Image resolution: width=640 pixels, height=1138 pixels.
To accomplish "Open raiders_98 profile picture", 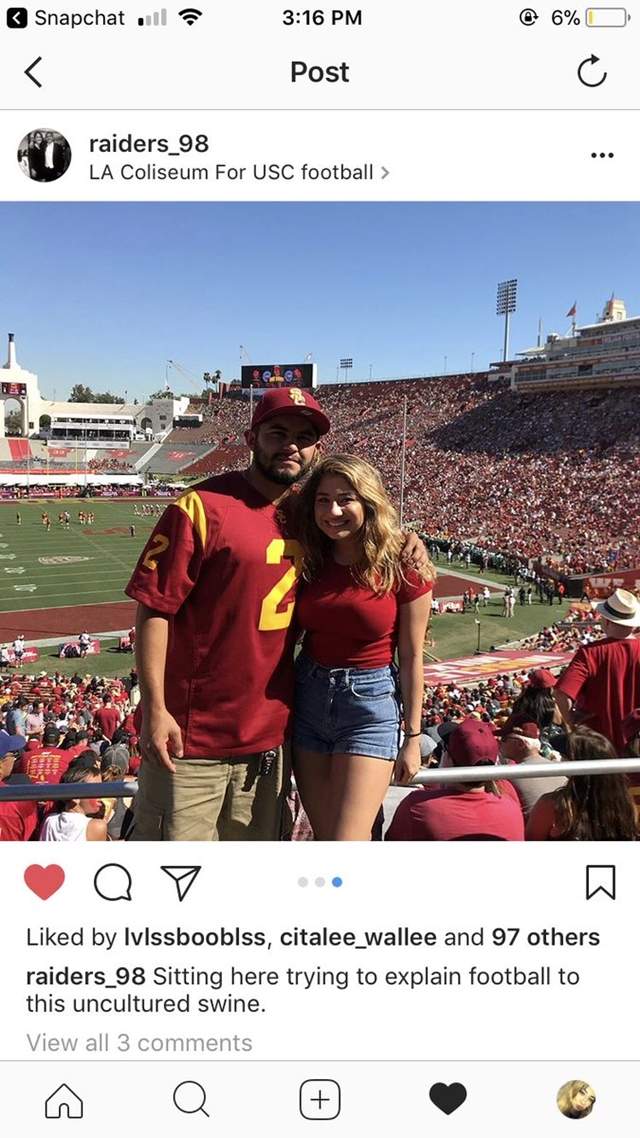I will coord(44,155).
